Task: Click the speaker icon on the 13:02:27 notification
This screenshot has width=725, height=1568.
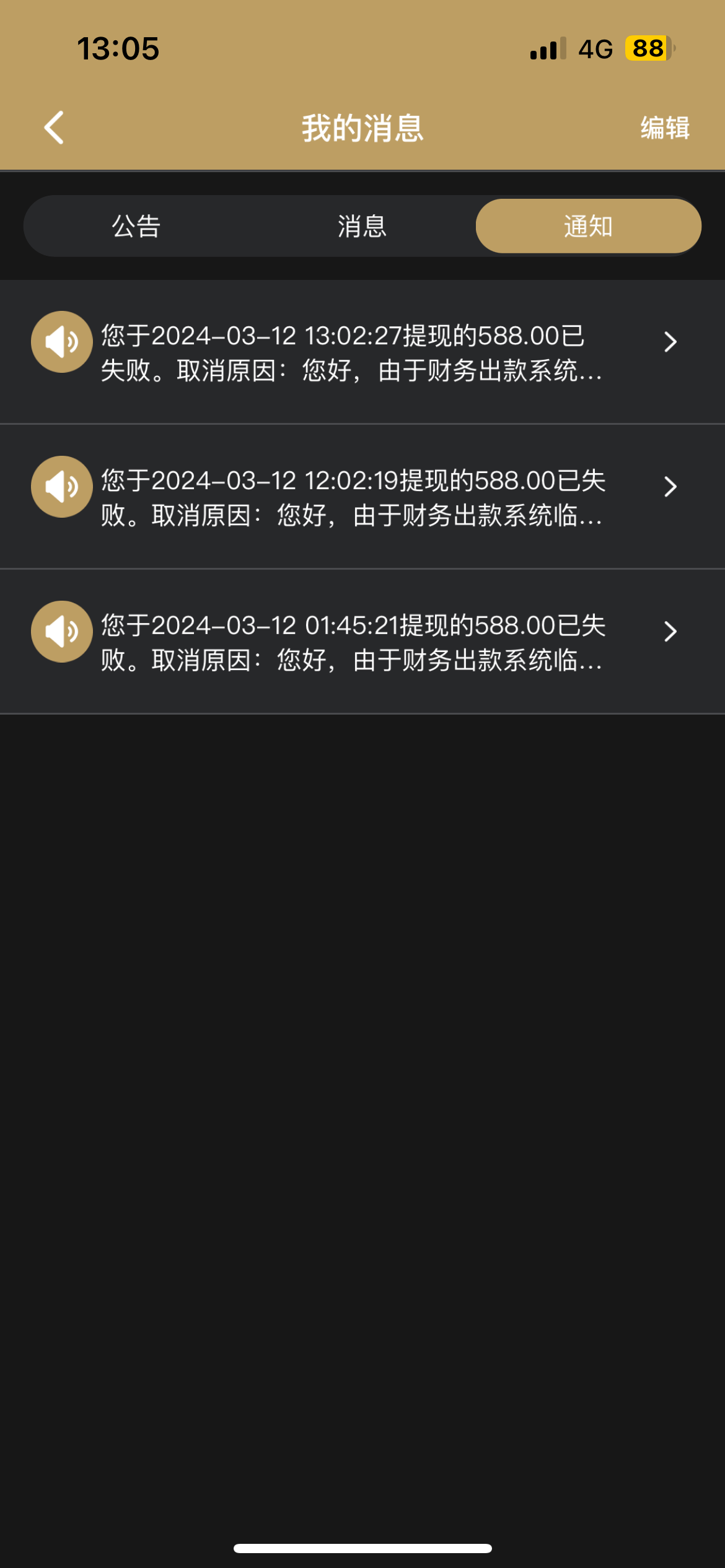Action: [x=61, y=342]
